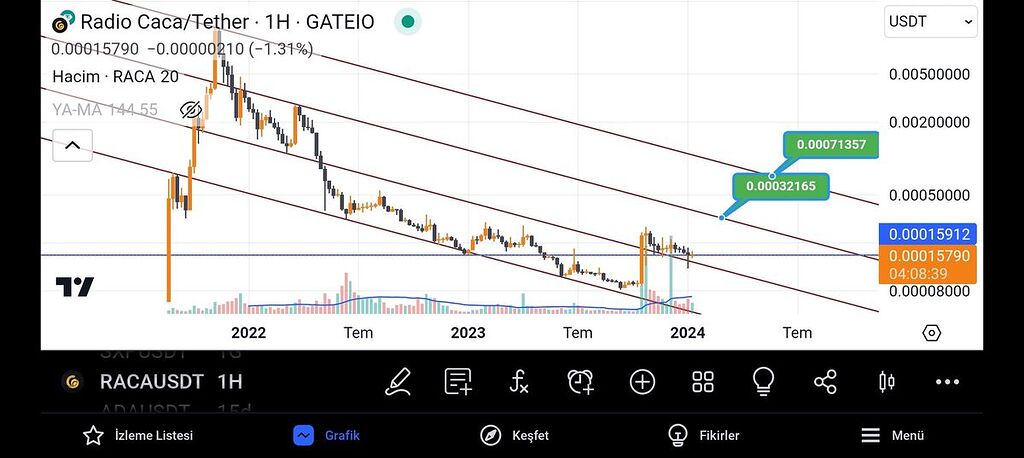
Task: Open the USDT currency dropdown
Action: coord(929,21)
